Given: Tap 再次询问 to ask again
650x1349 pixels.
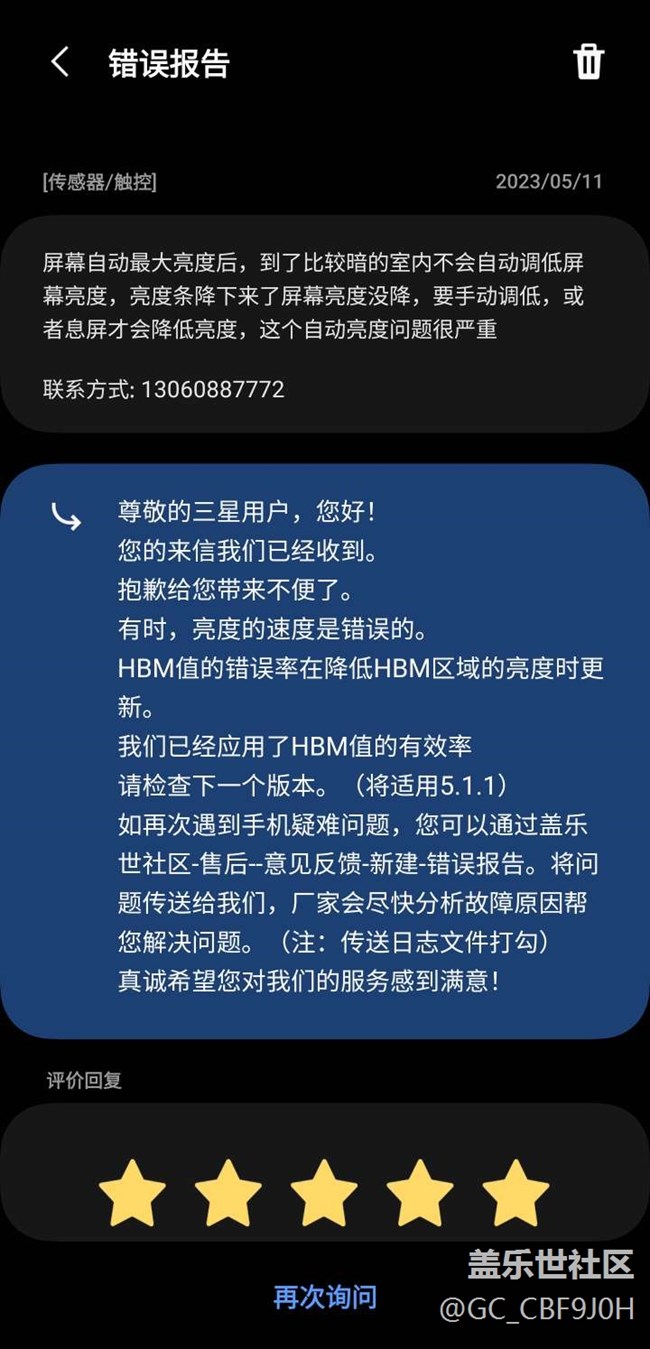Looking at the screenshot, I should click(x=325, y=1297).
